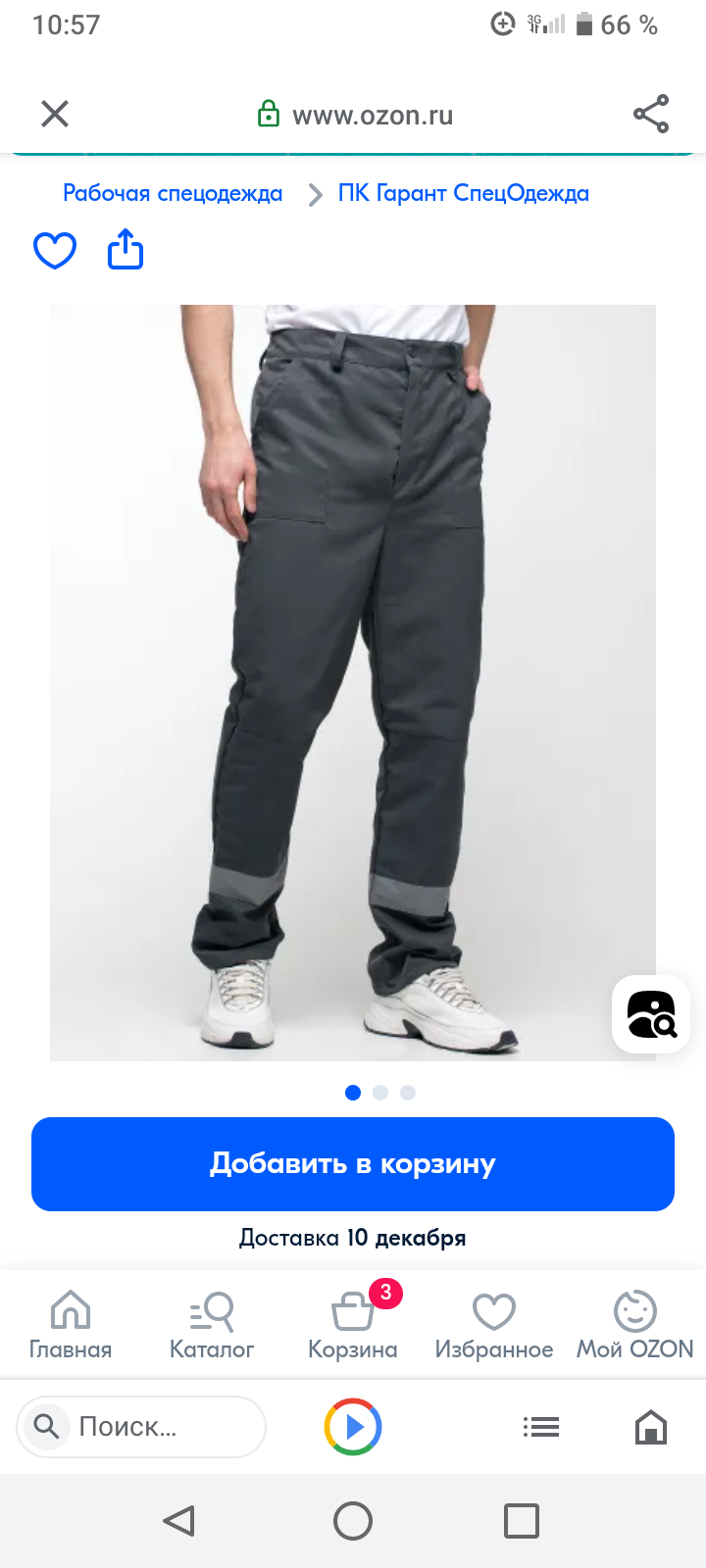Go back with the system back button
This screenshot has width=706, height=1568.
click(x=178, y=1521)
